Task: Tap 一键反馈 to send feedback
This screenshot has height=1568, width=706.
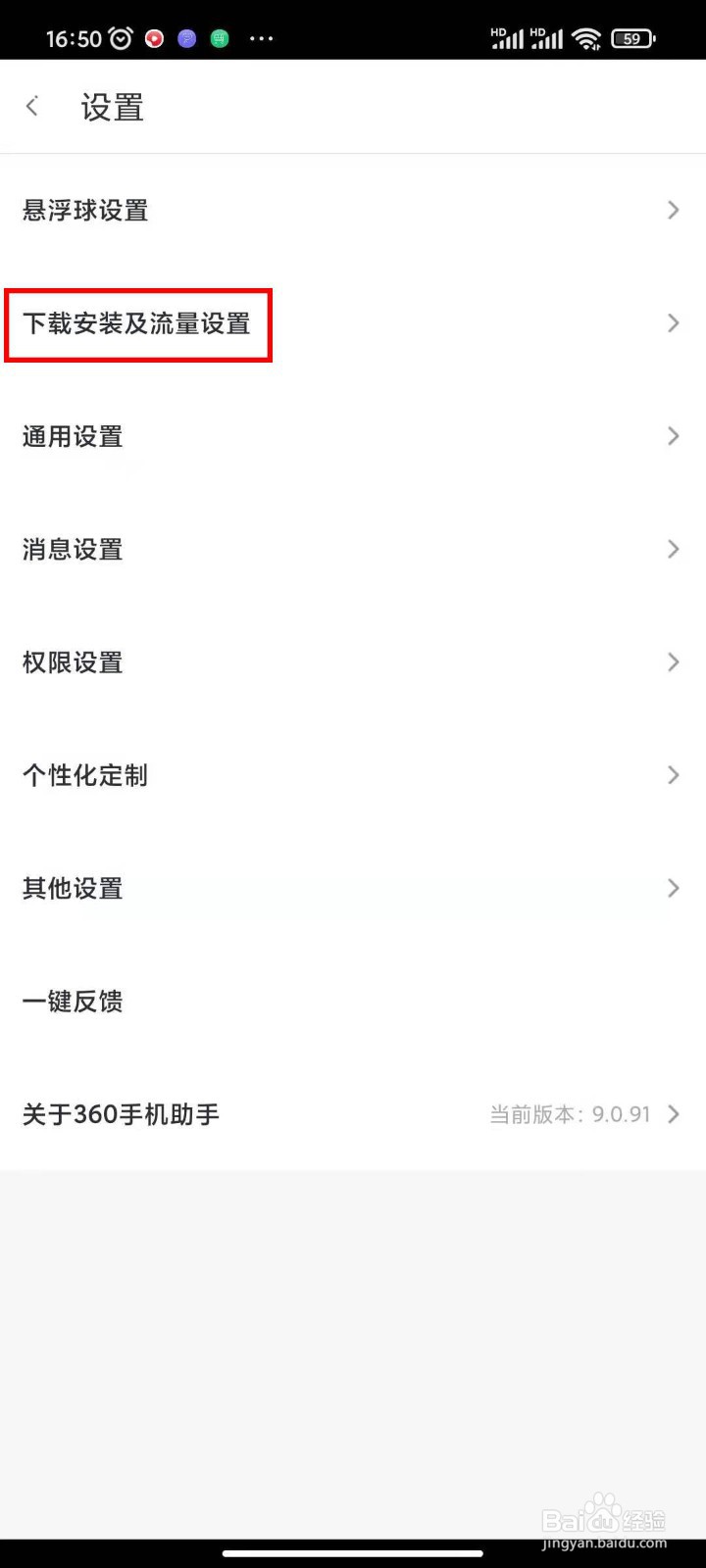Action: coord(73,1001)
